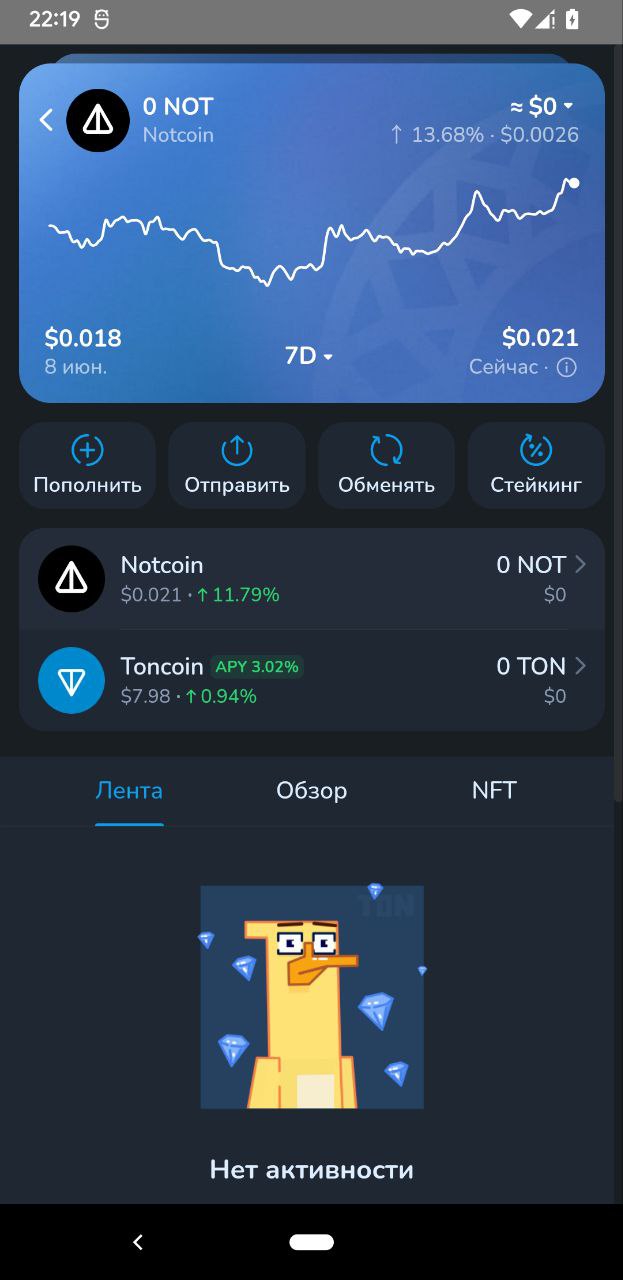Go back using the arrow beside Notcoin
Screen dimensions: 623x1280
click(x=46, y=120)
